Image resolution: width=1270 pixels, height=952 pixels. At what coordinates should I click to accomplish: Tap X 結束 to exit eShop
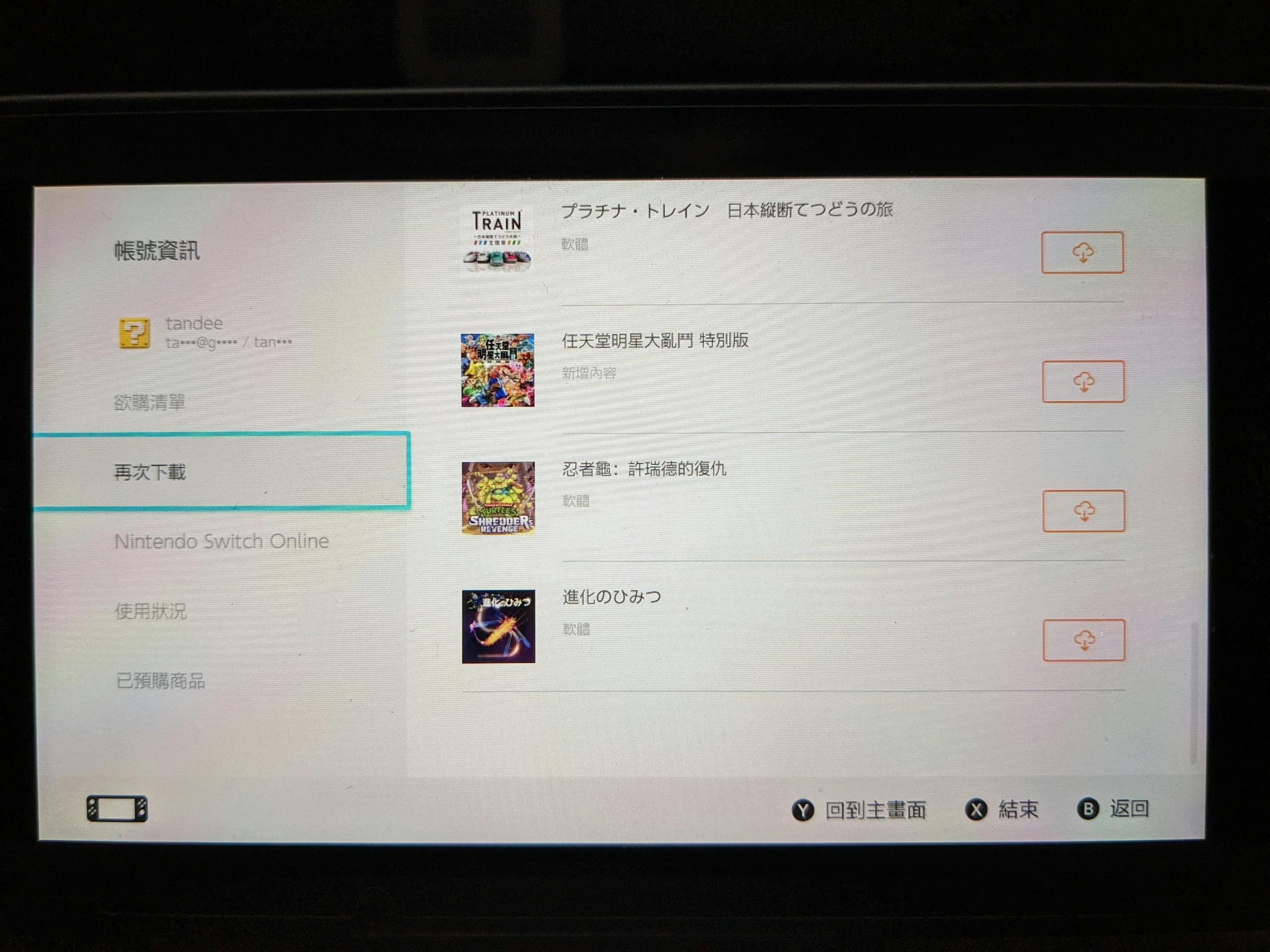(1002, 809)
